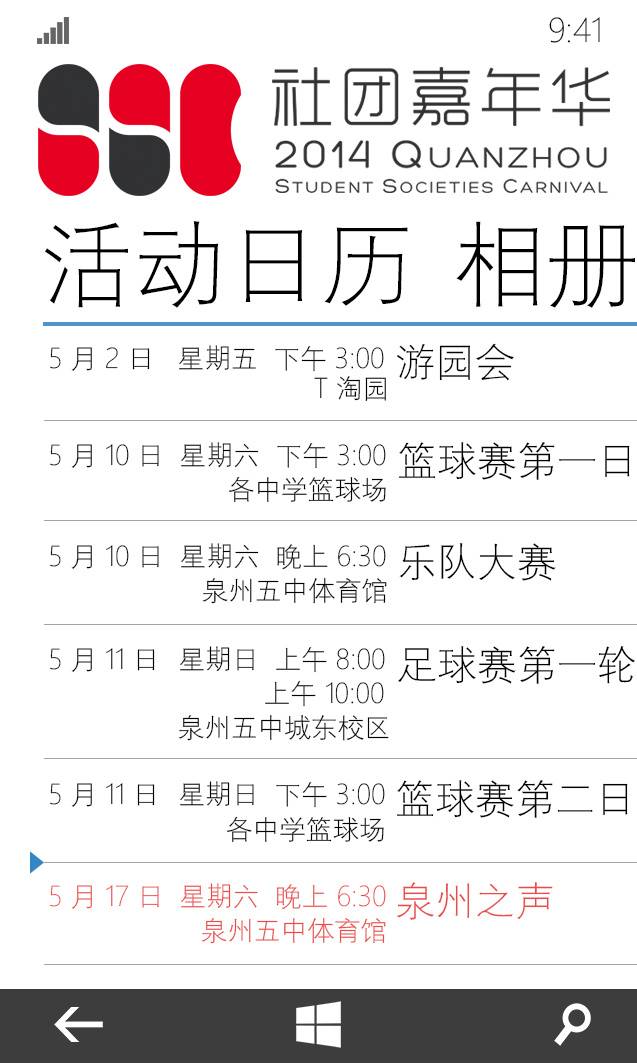Select the 活动日历 tab
The height and width of the screenshot is (1063, 637).
click(226, 264)
